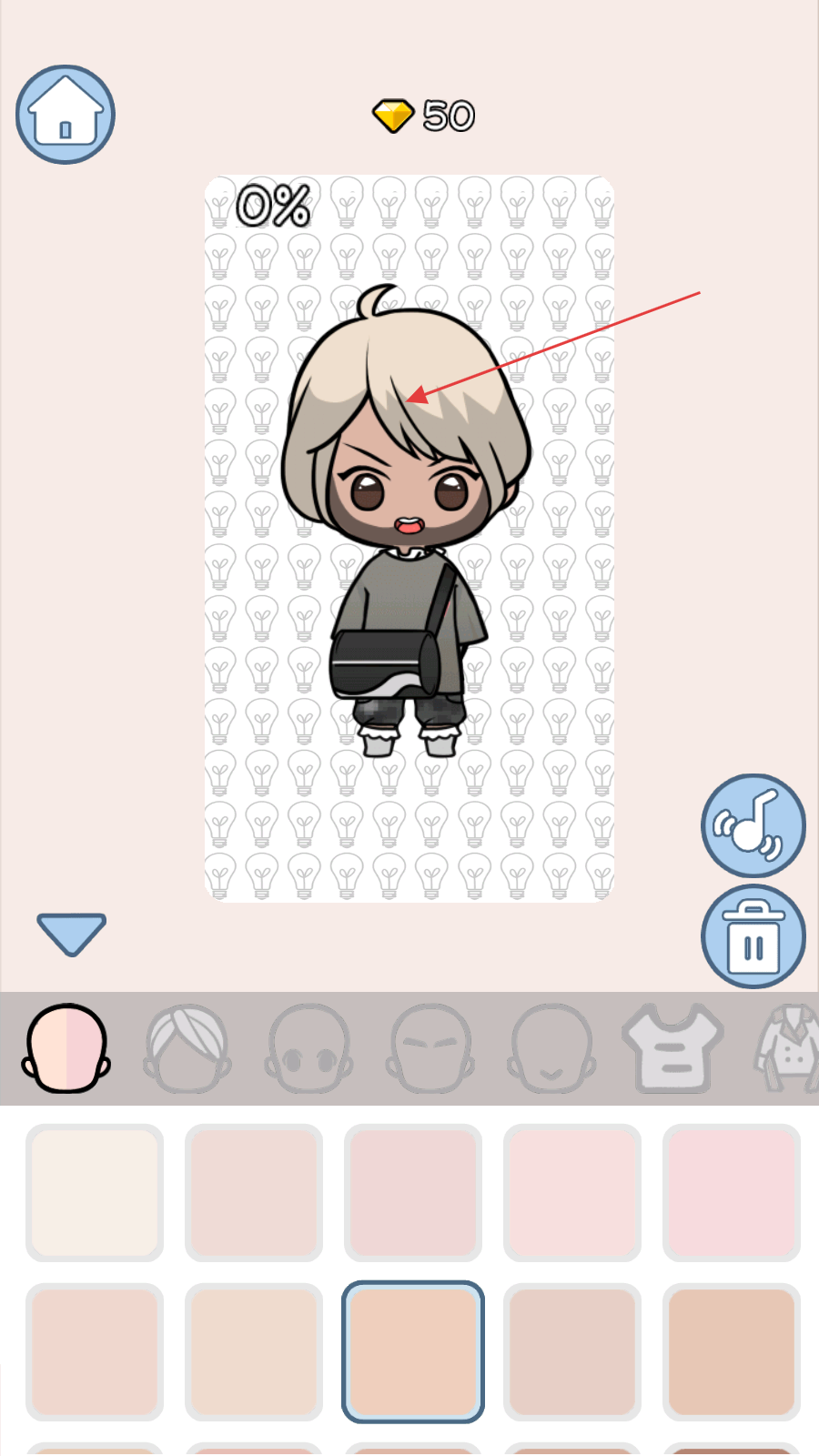
Task: Select the highlighted peach skin swatch
Action: pos(412,1351)
